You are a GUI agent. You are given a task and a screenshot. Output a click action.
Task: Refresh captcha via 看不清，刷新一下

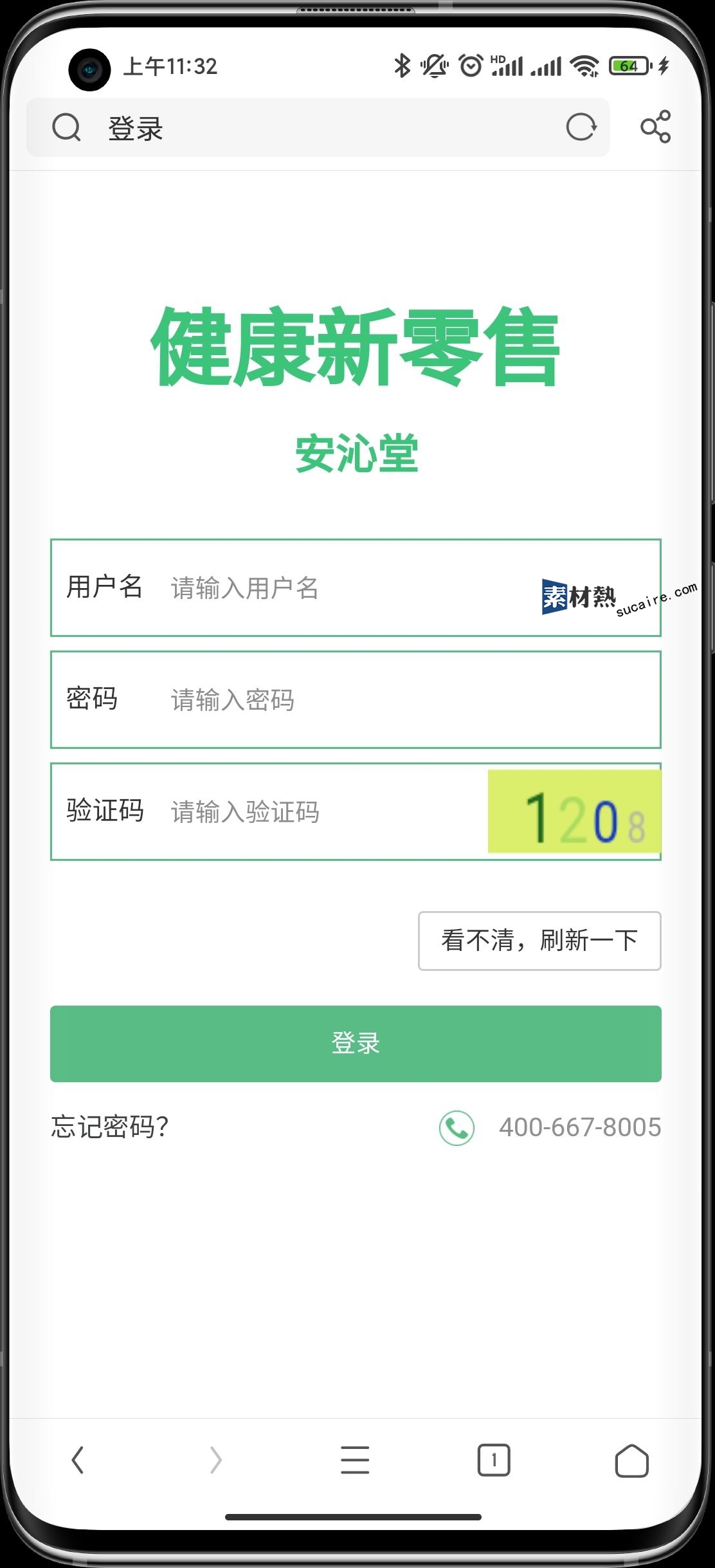pyautogui.click(x=539, y=941)
